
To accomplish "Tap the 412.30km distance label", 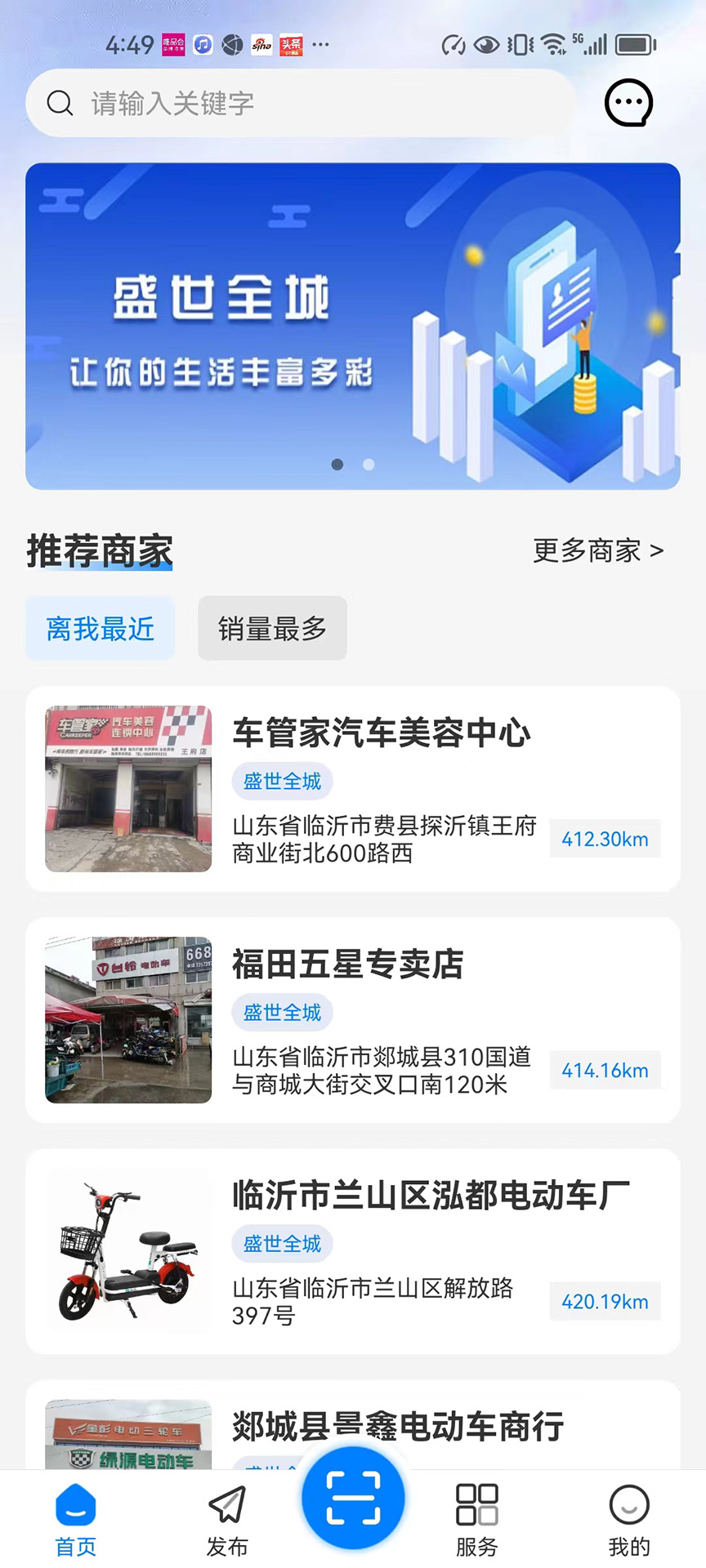I will pyautogui.click(x=604, y=839).
